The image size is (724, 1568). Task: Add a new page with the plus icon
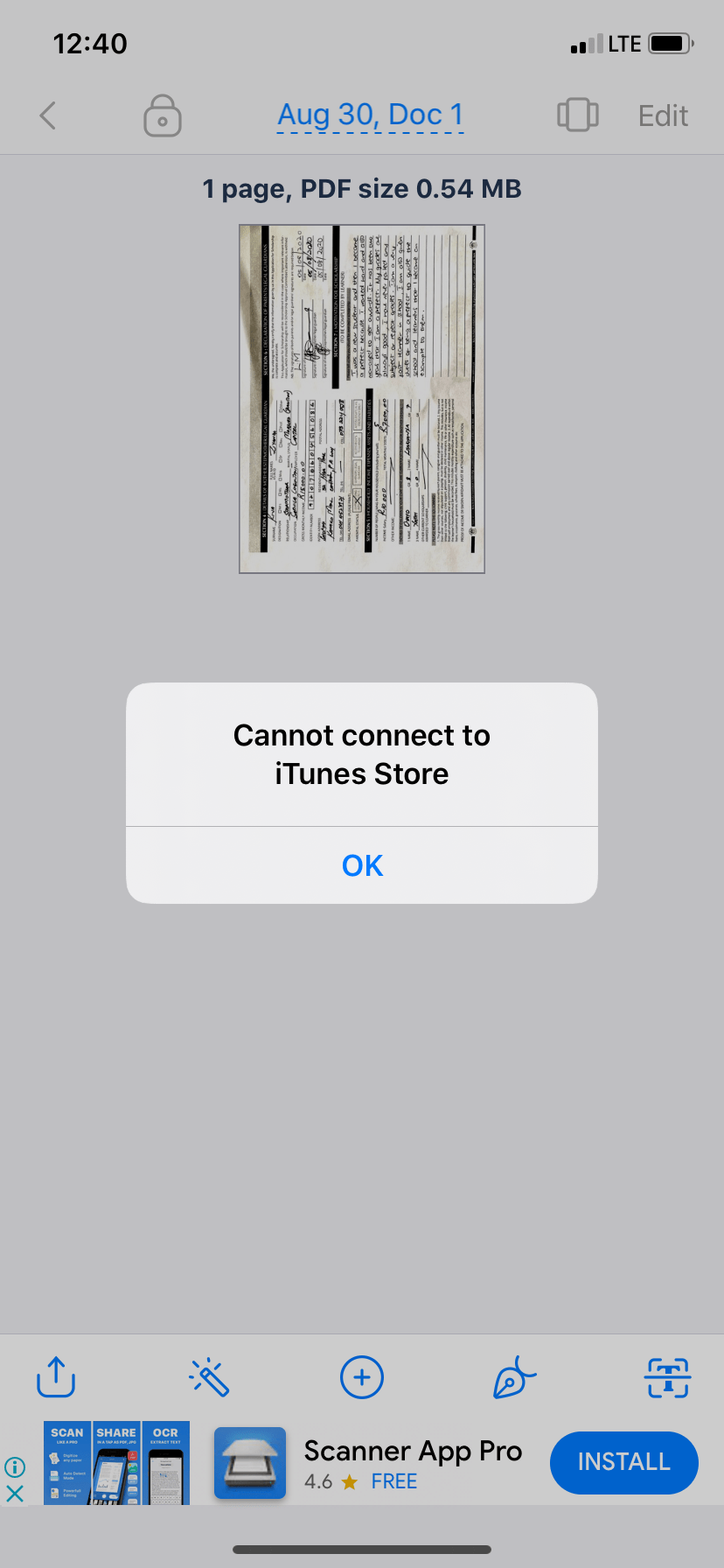[362, 1377]
